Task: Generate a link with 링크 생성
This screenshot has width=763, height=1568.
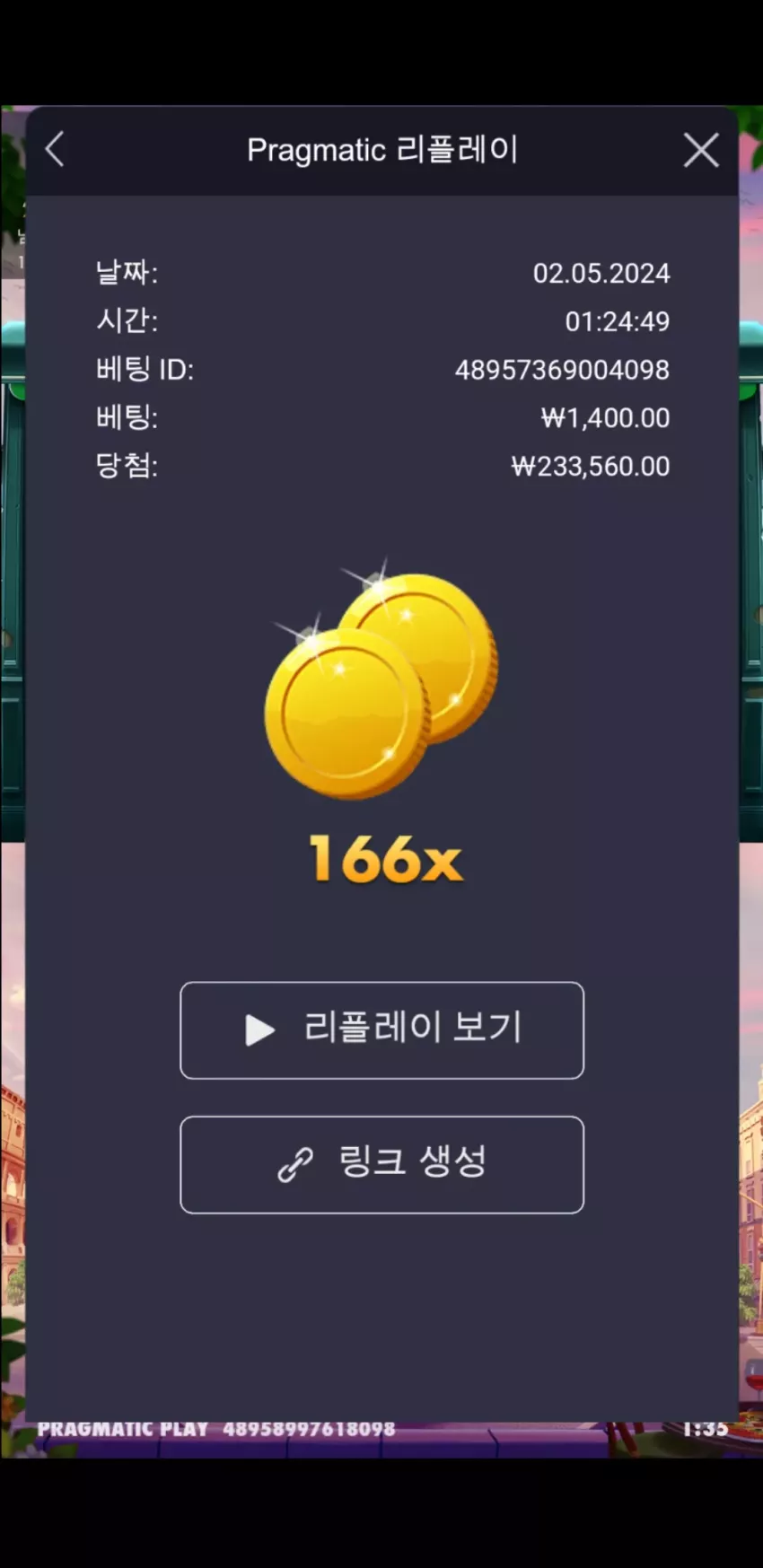Action: click(381, 1165)
